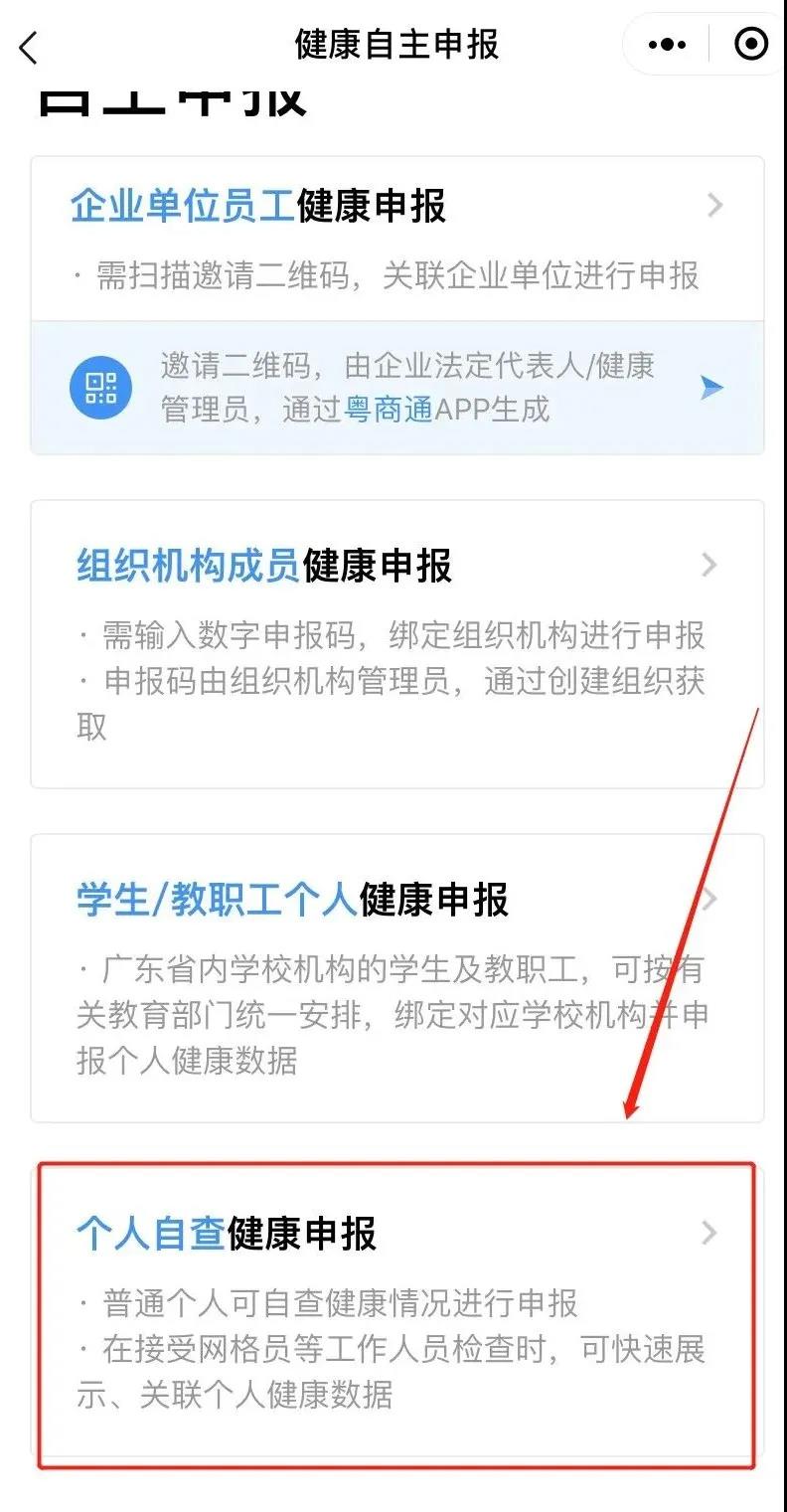
Task: Open 企业单位员工健康申报 card
Action: [396, 237]
